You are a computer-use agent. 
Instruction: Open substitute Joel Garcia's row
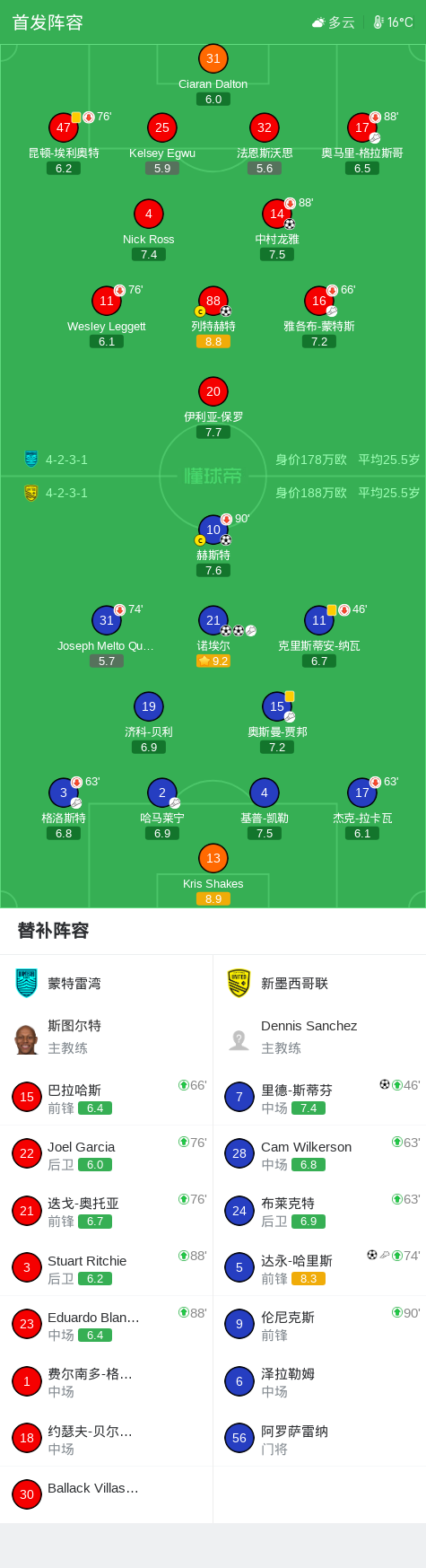pyautogui.click(x=107, y=1154)
